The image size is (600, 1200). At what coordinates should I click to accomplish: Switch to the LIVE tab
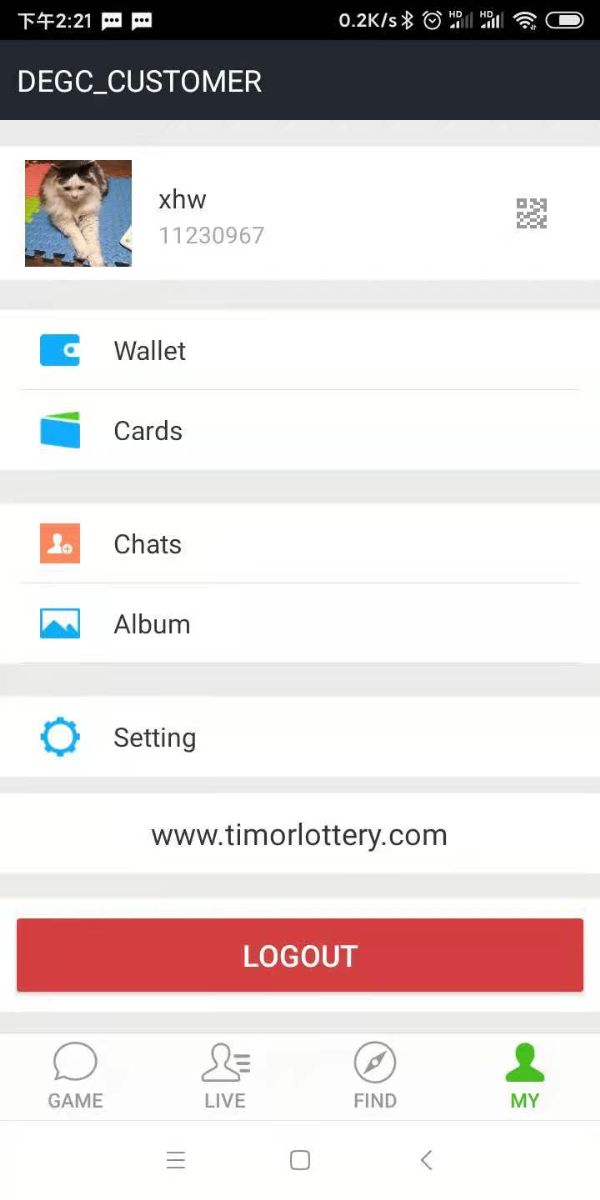coord(225,1075)
